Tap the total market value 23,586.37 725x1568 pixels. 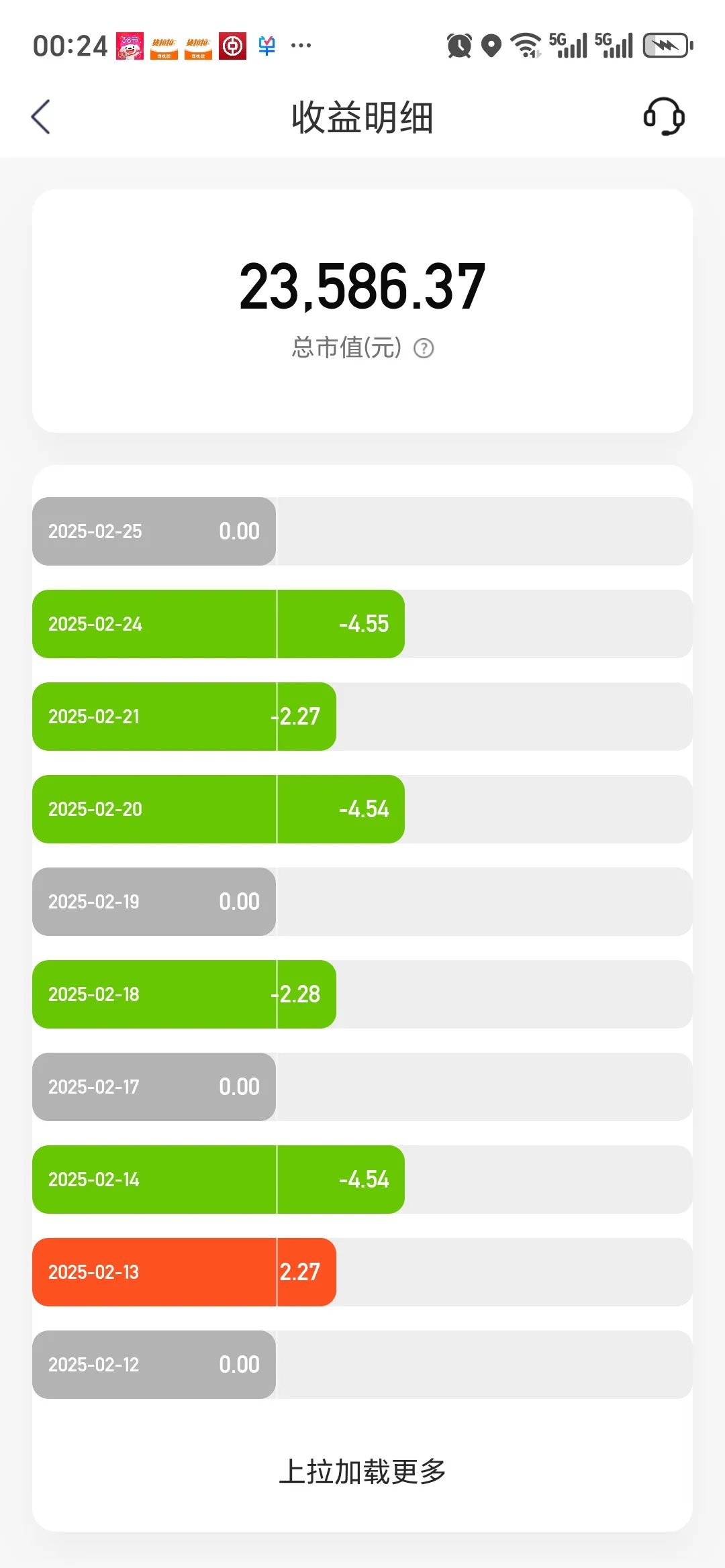[x=362, y=290]
